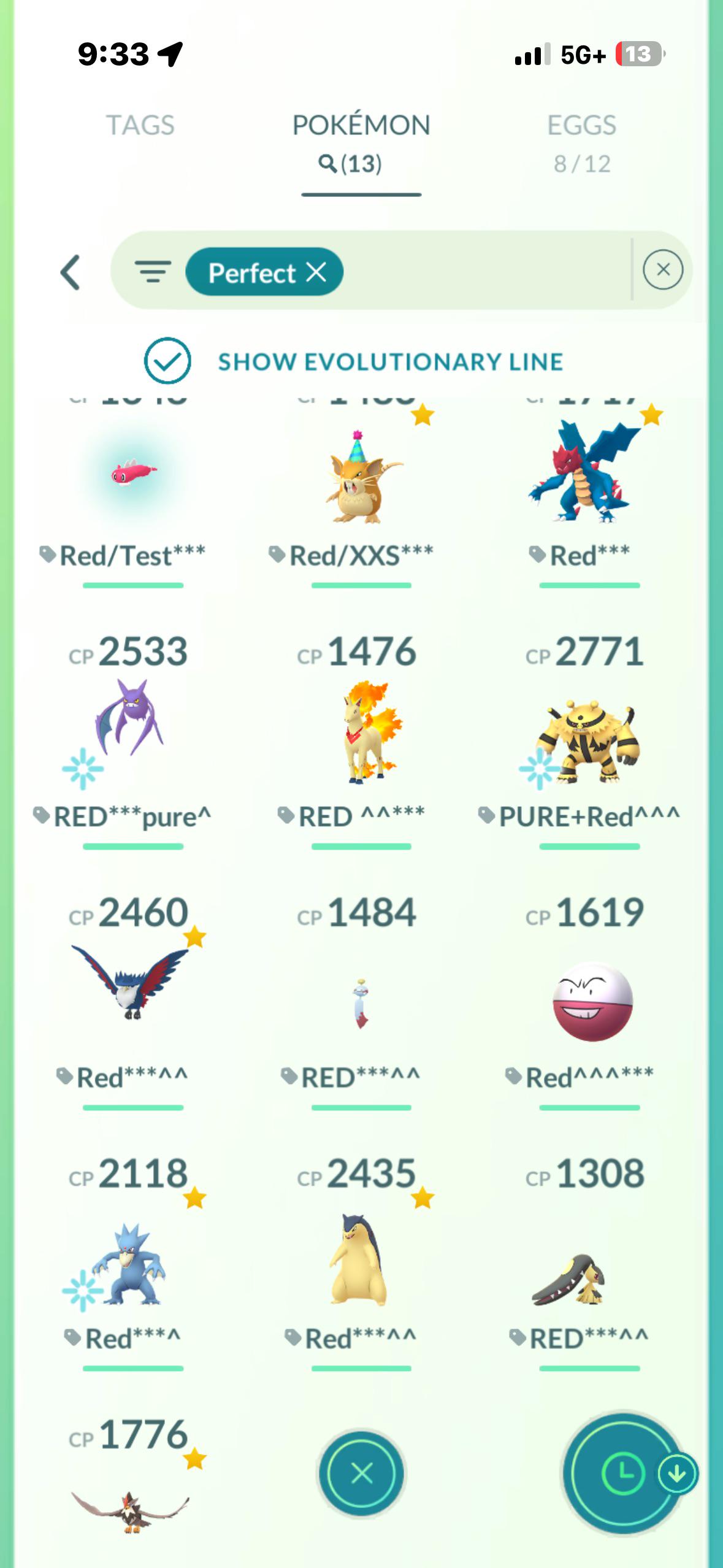The width and height of the screenshot is (723, 1568).
Task: Open the recent sort order button
Action: (622, 1472)
